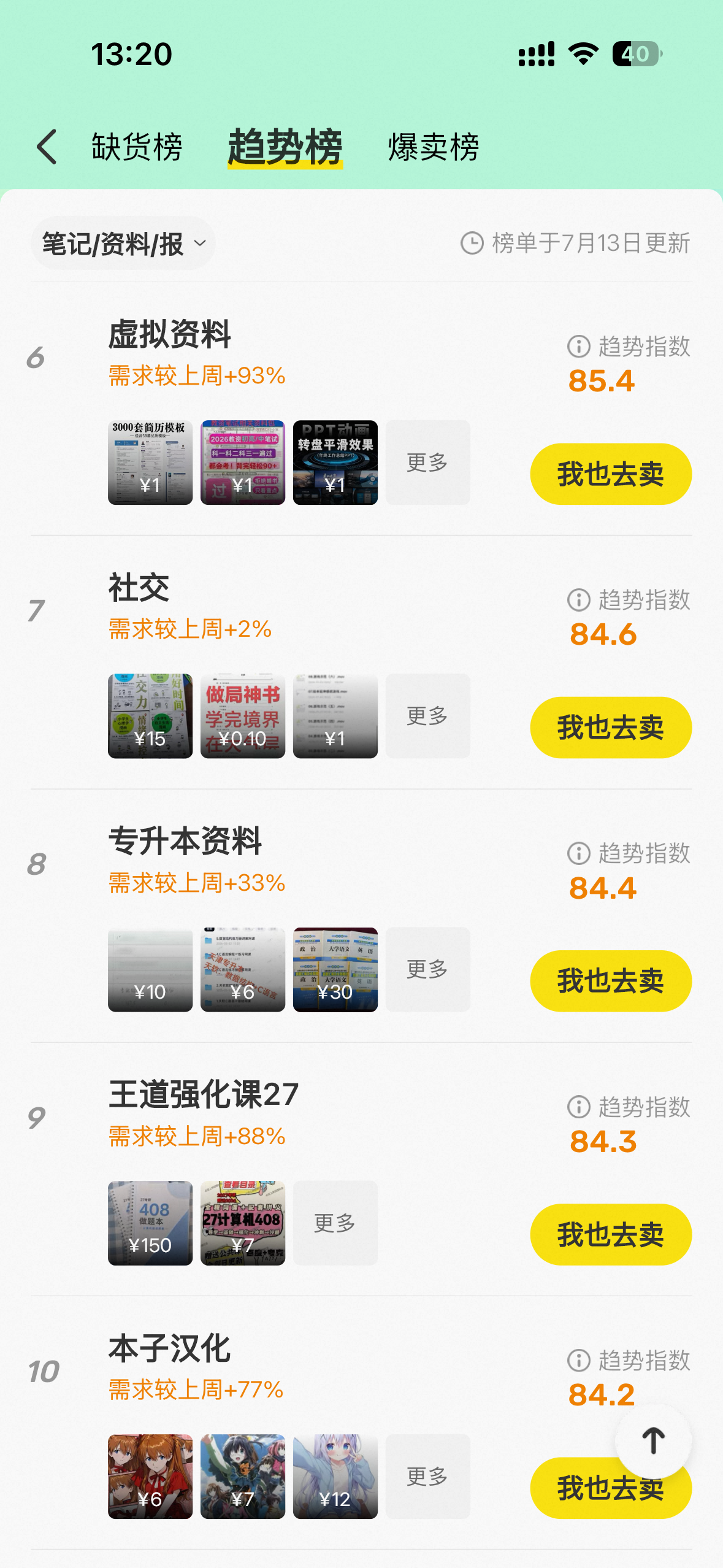This screenshot has width=723, height=1568.
Task: Open the ¥150 408 notebook thumbnail
Action: 150,1223
